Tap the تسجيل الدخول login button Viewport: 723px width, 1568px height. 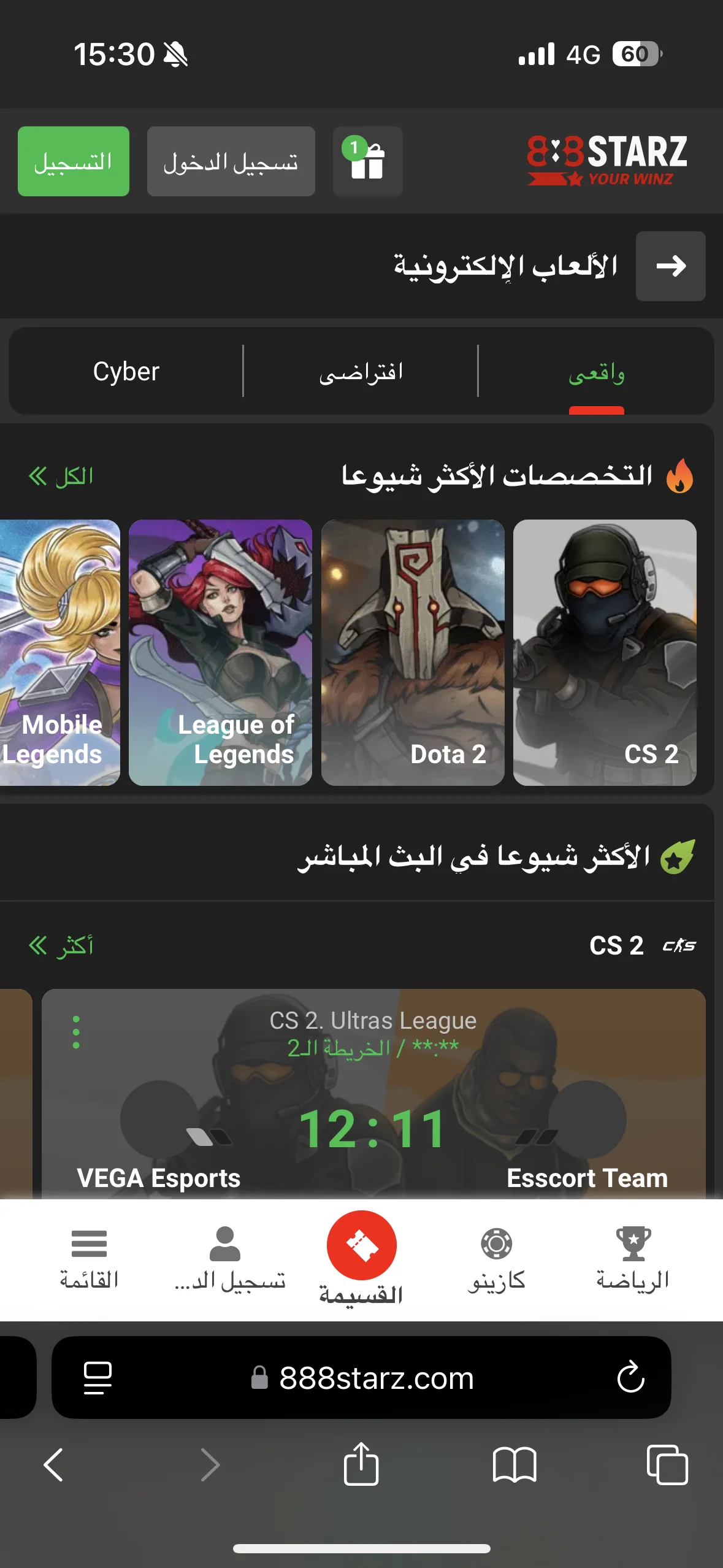231,161
